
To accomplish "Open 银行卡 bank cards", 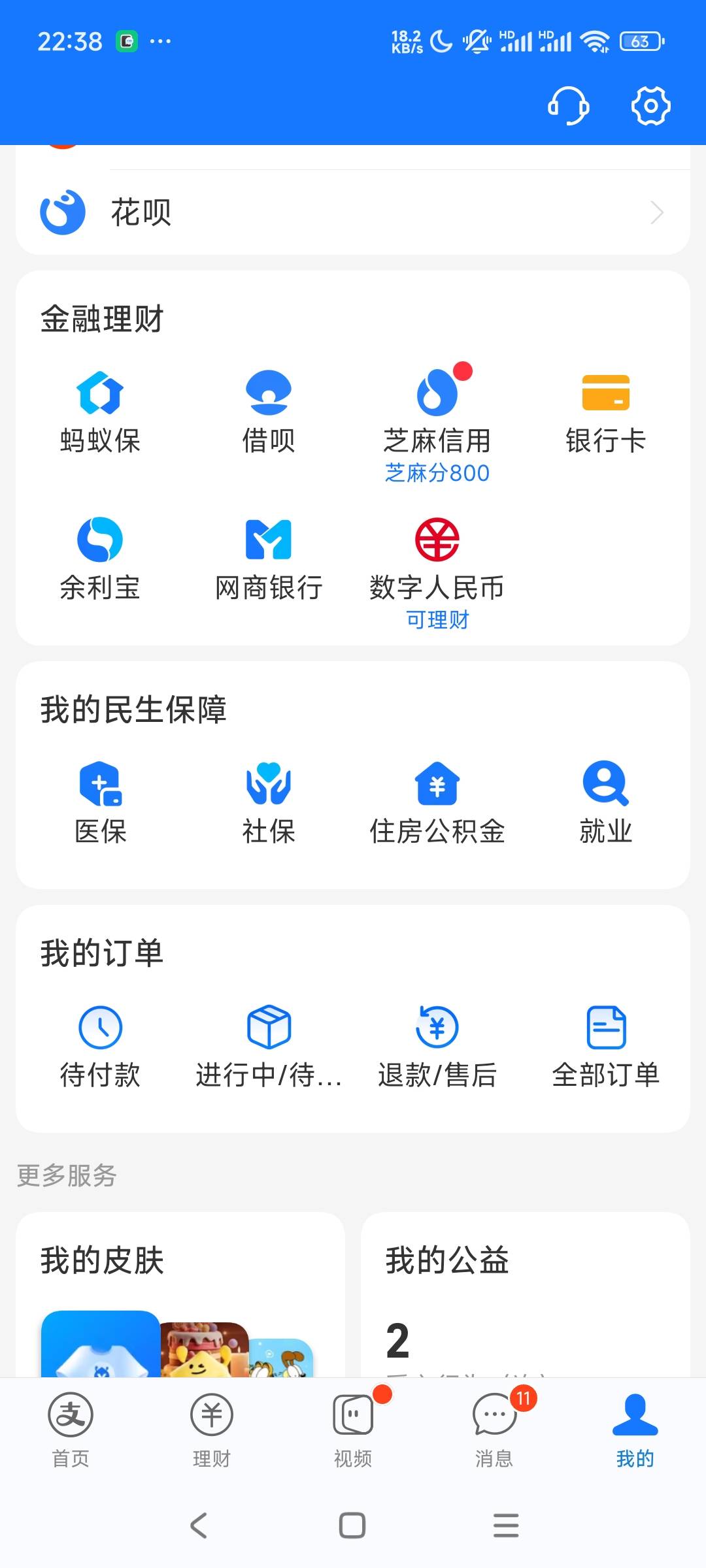I will point(605,412).
